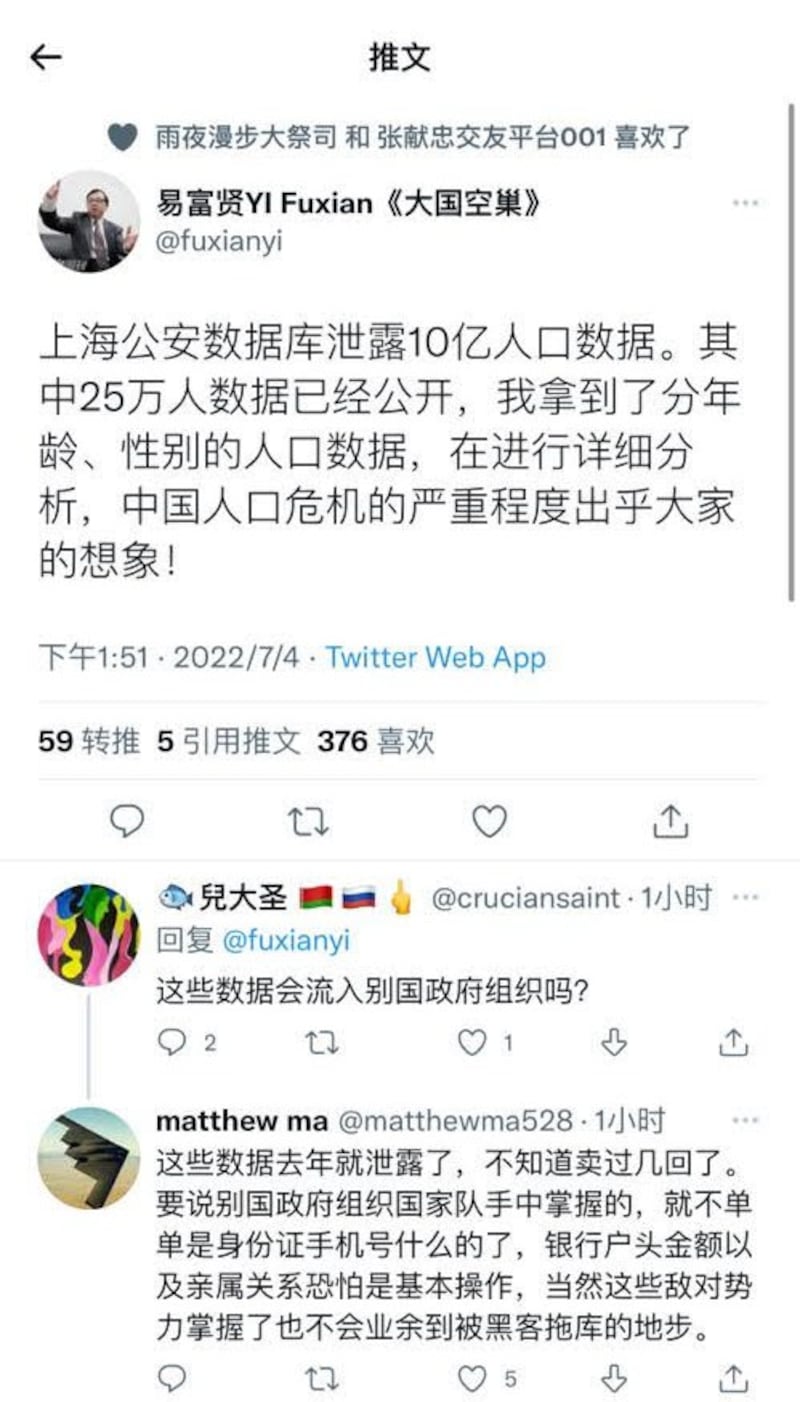Image resolution: width=800 pixels, height=1402 pixels.
Task: View the 5 quote tweets
Action: click(x=229, y=741)
